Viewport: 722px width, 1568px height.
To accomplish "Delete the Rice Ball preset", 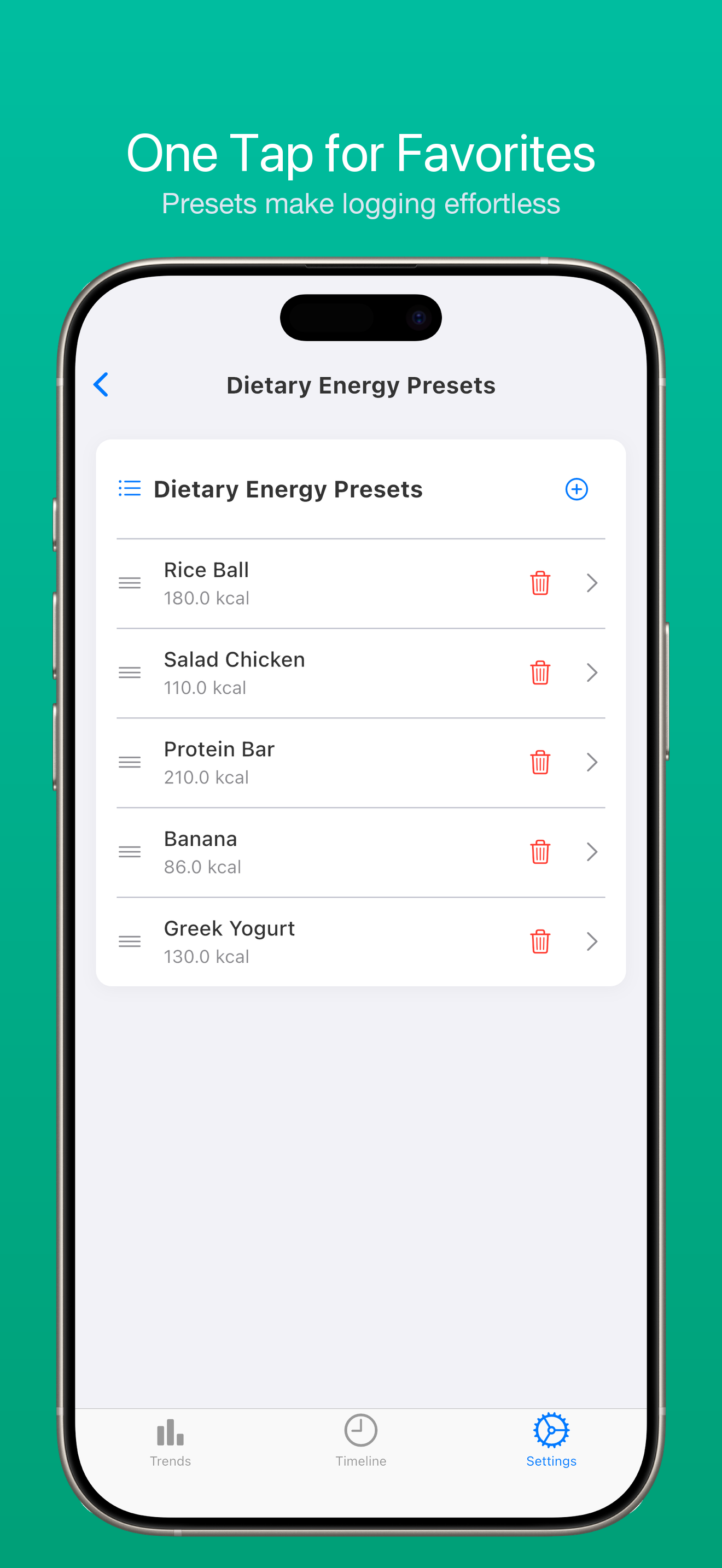I will click(x=540, y=583).
